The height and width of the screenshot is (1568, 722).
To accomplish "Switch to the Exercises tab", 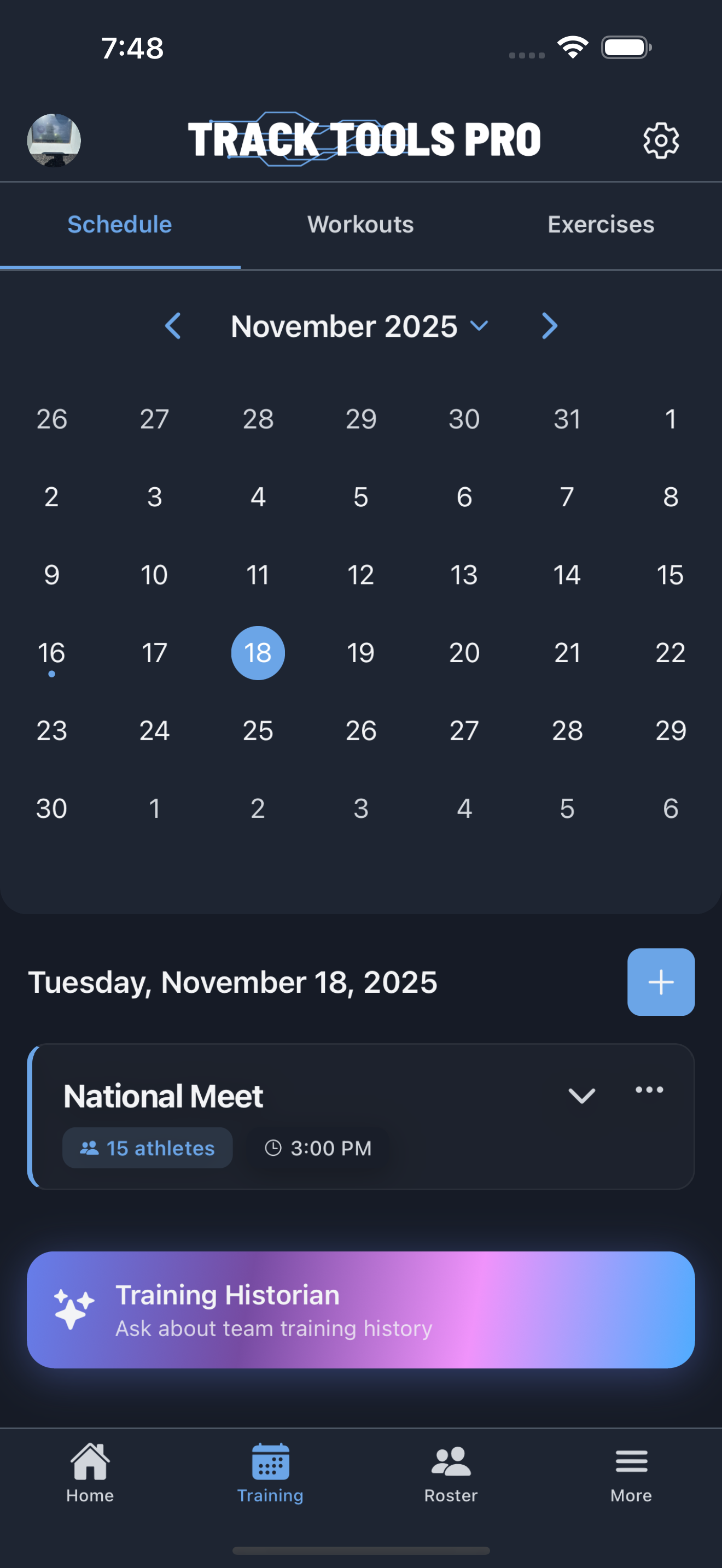I will coord(600,224).
